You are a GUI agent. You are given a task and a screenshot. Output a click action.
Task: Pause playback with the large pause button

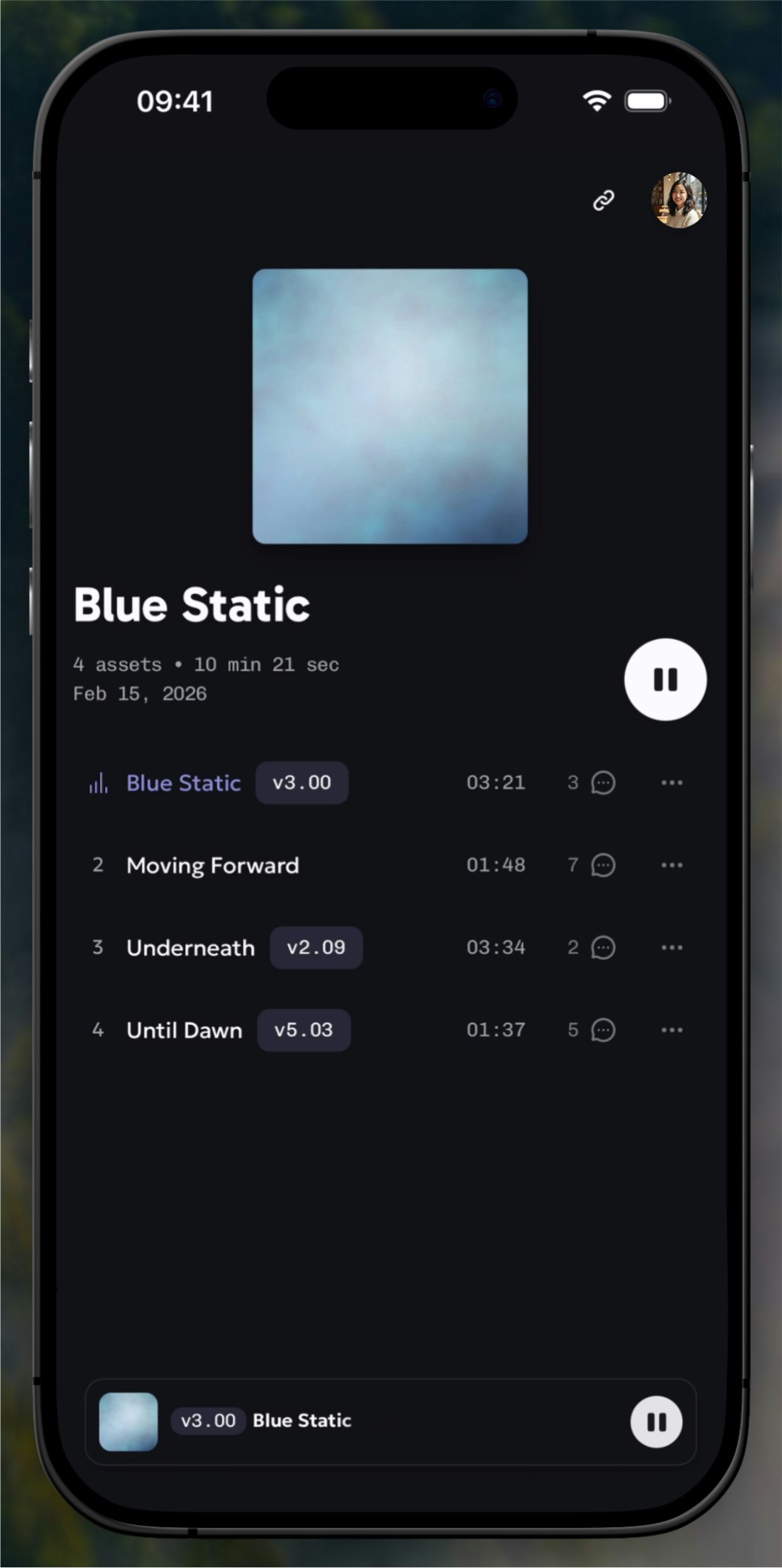coord(665,679)
